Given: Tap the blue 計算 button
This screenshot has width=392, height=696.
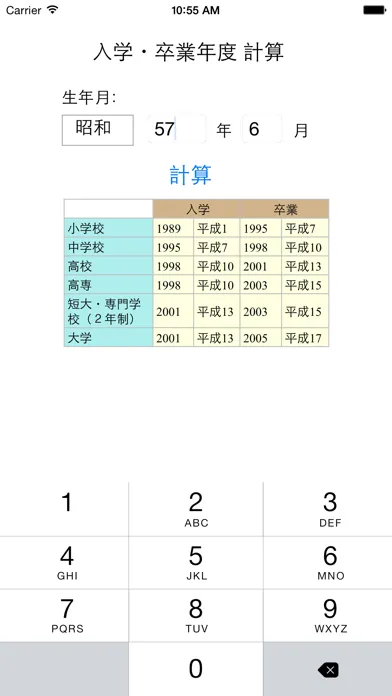Looking at the screenshot, I should 190,174.
